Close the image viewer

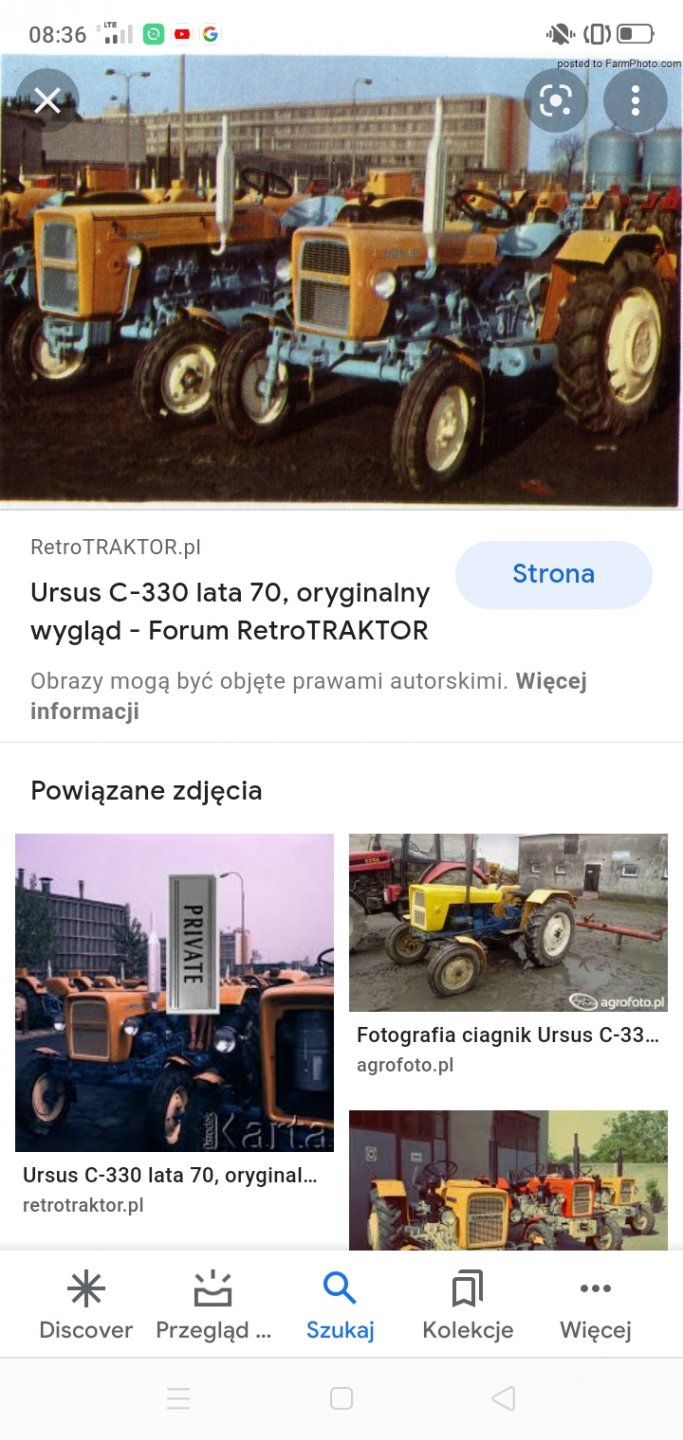pos(47,100)
